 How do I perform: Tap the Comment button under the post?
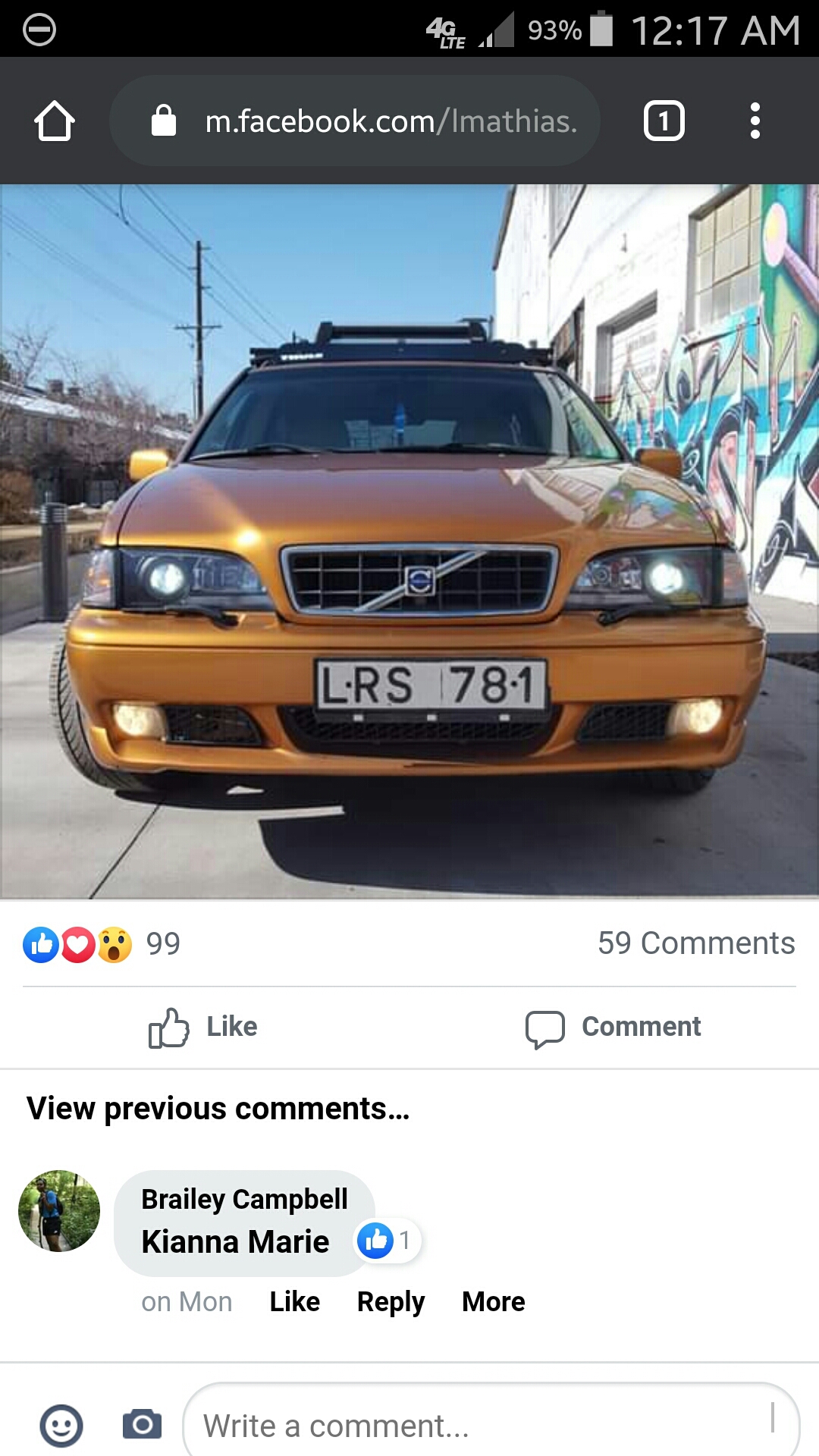pos(613,1027)
